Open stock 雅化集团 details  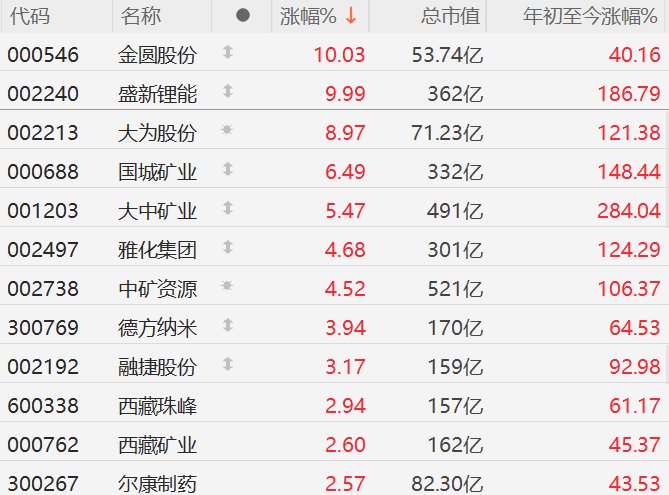157,250
